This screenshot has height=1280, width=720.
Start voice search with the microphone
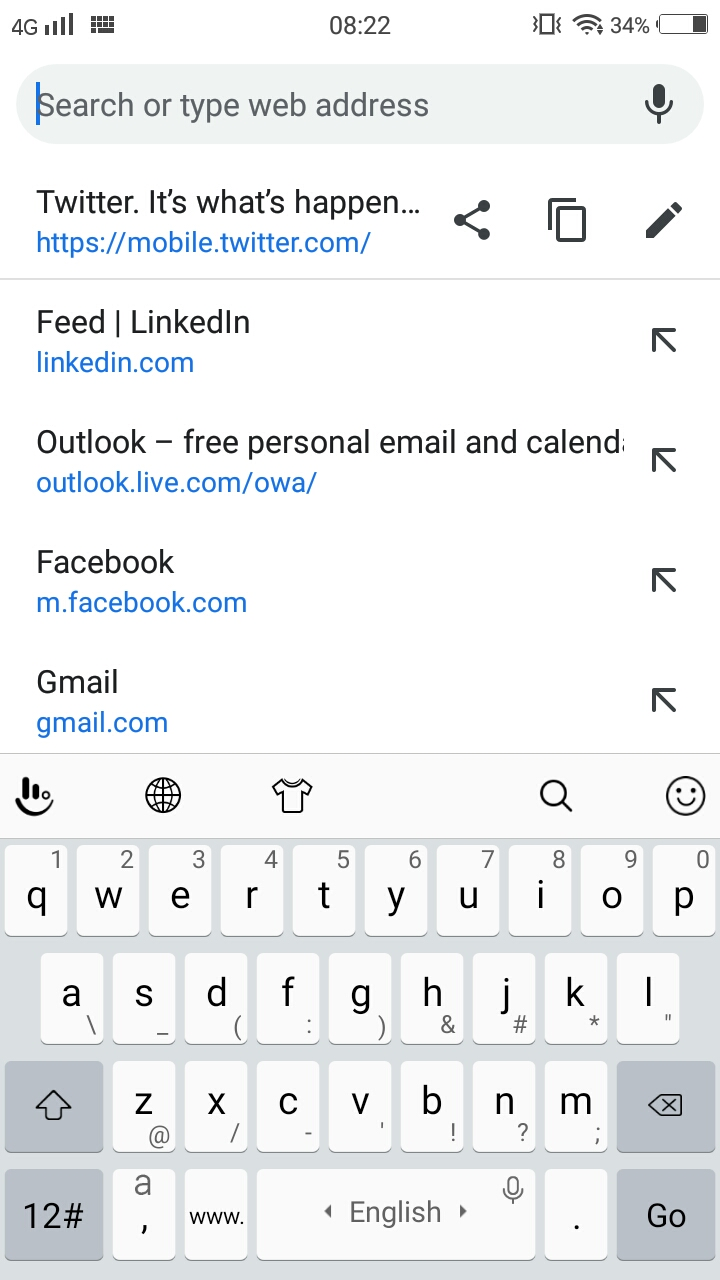point(658,105)
